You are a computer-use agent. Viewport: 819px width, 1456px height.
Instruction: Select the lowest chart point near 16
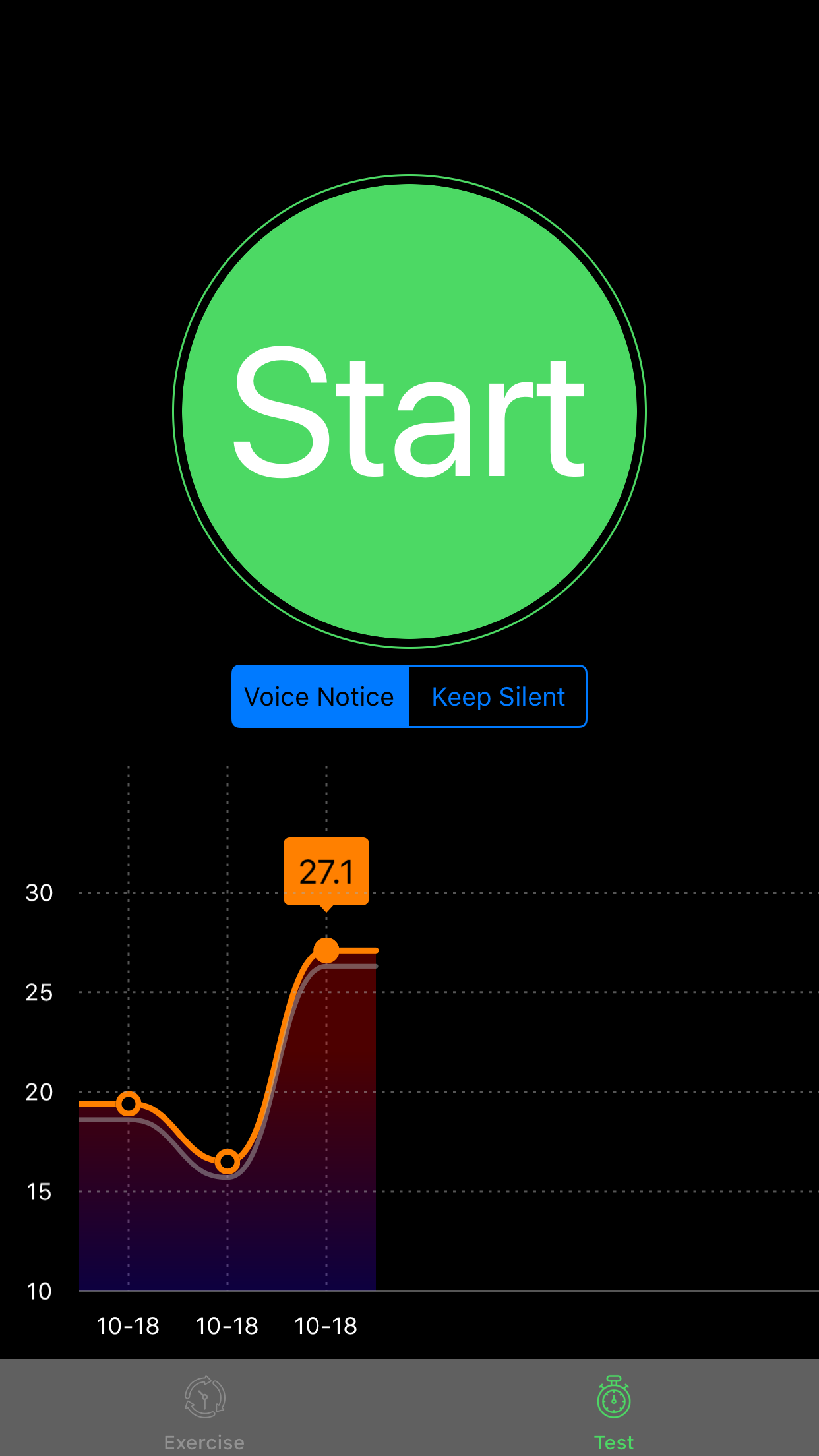[x=228, y=1161]
